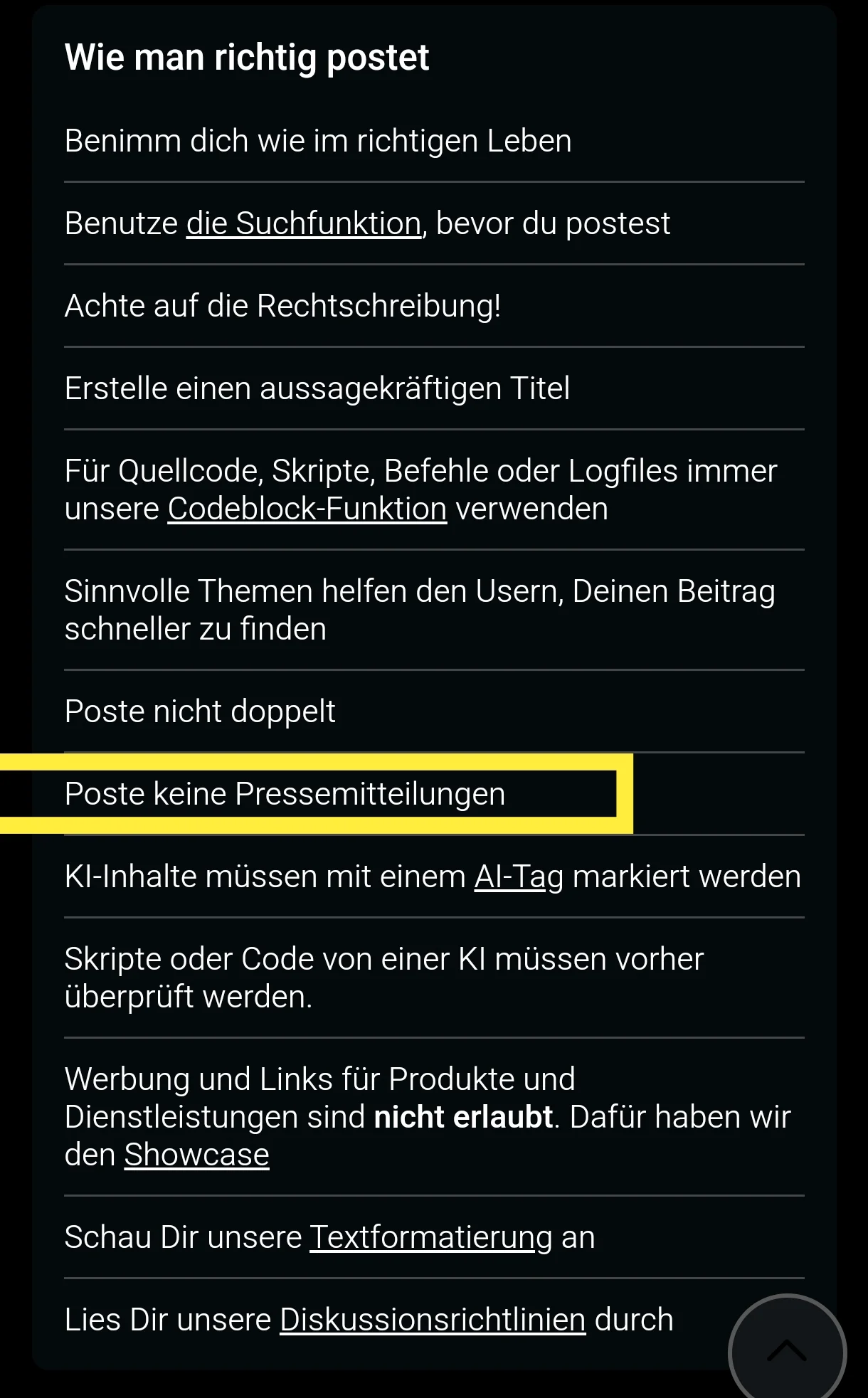Open the Suchfunktion link
Screen dimensions: 868x1398
[304, 223]
